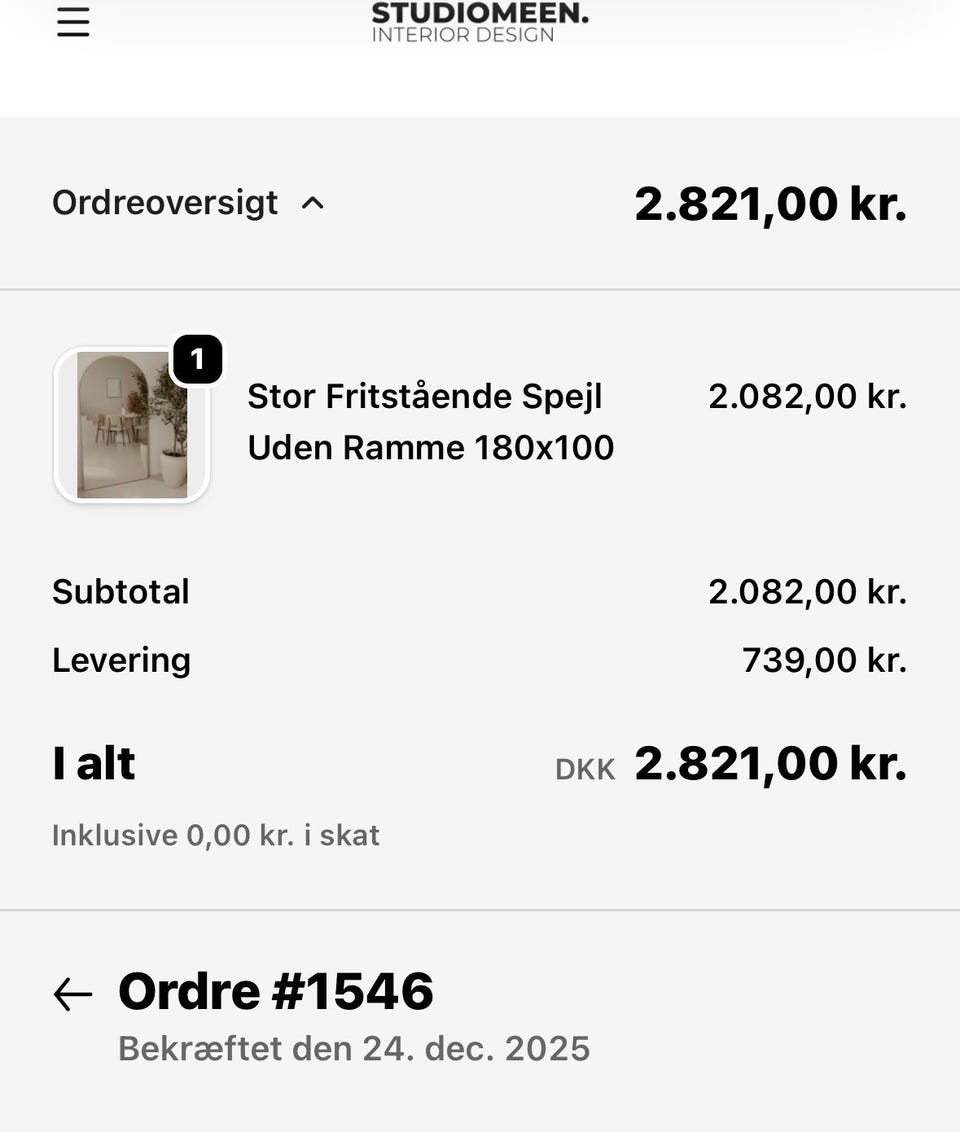Click the Subtotal row

(120, 591)
